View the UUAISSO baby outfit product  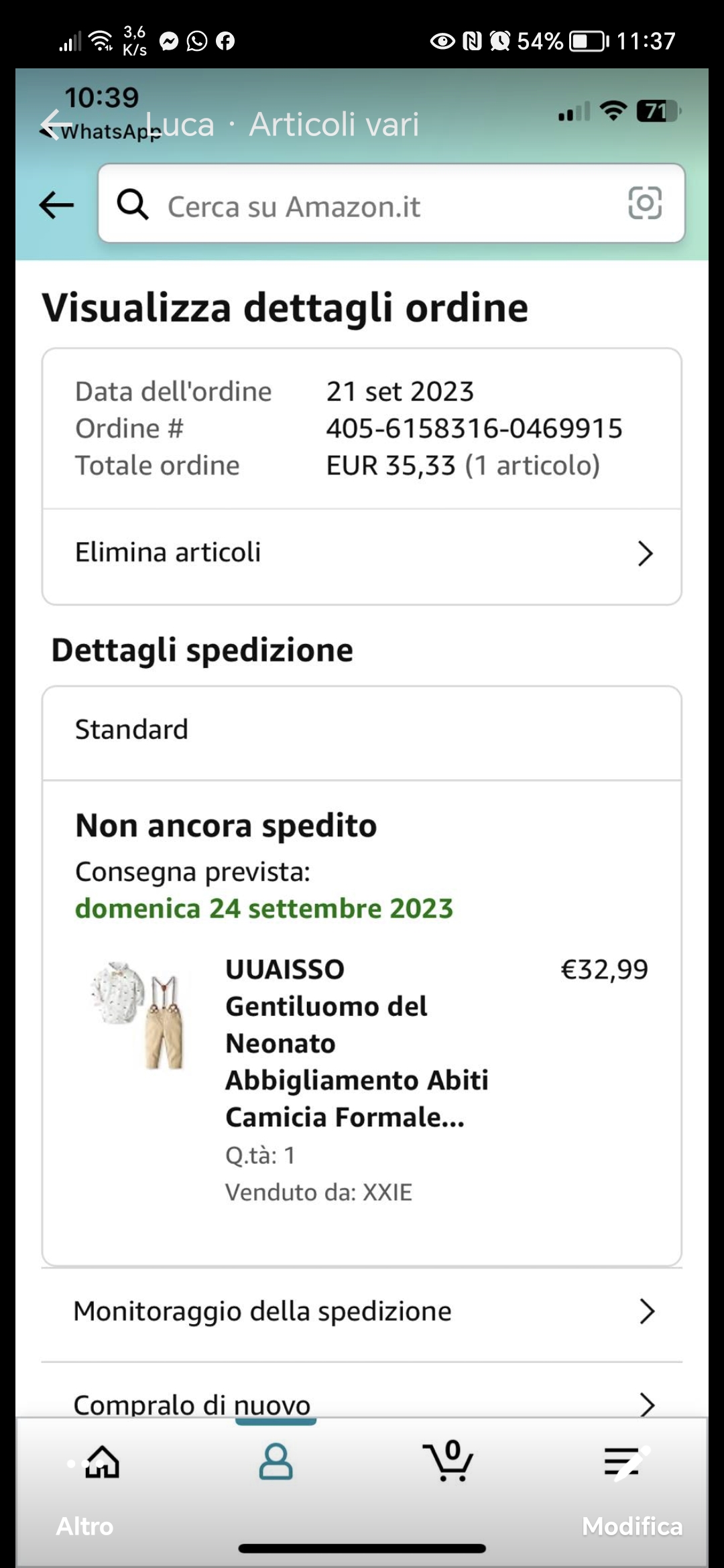(x=357, y=1043)
